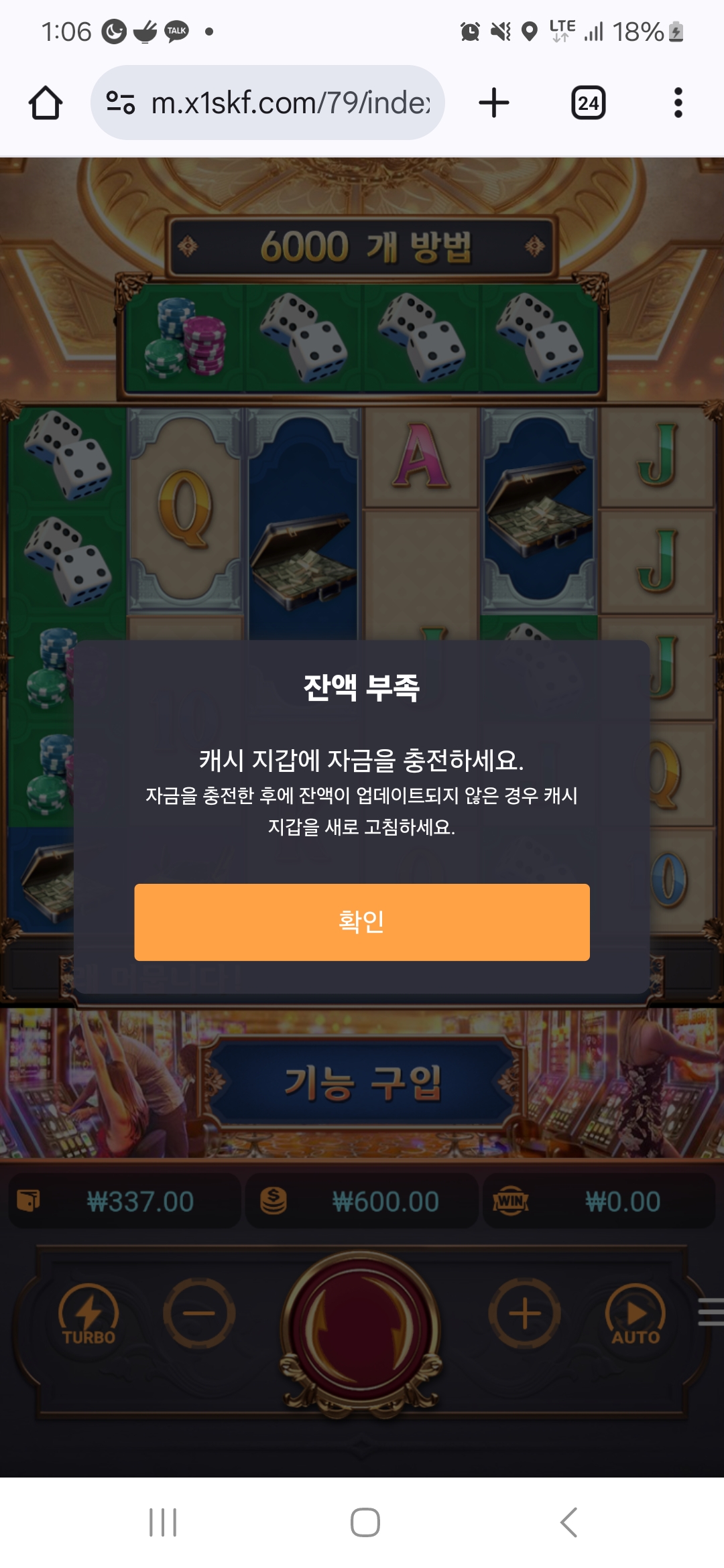The width and height of the screenshot is (724, 1568).
Task: Open the browser overflow menu
Action: point(678,103)
